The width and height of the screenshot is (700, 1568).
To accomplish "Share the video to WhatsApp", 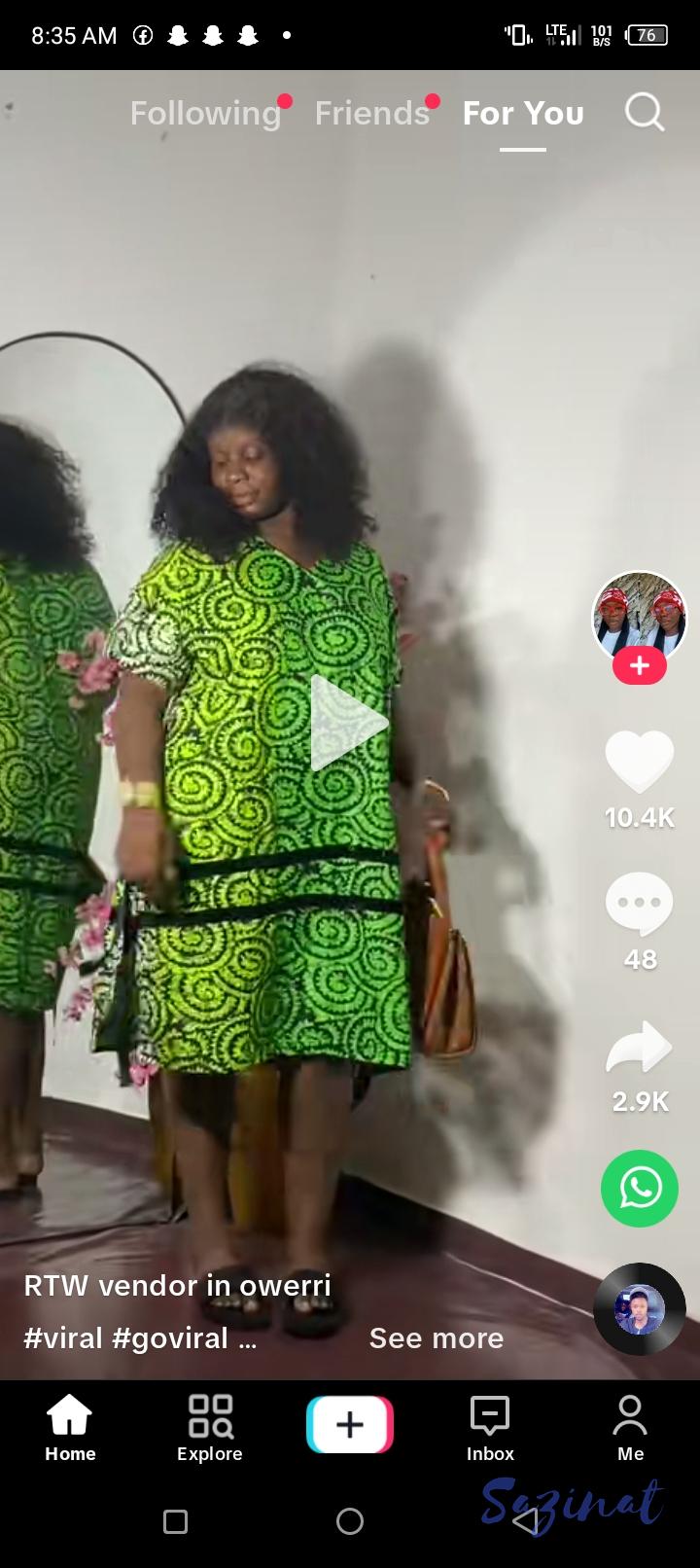I will [x=640, y=1188].
